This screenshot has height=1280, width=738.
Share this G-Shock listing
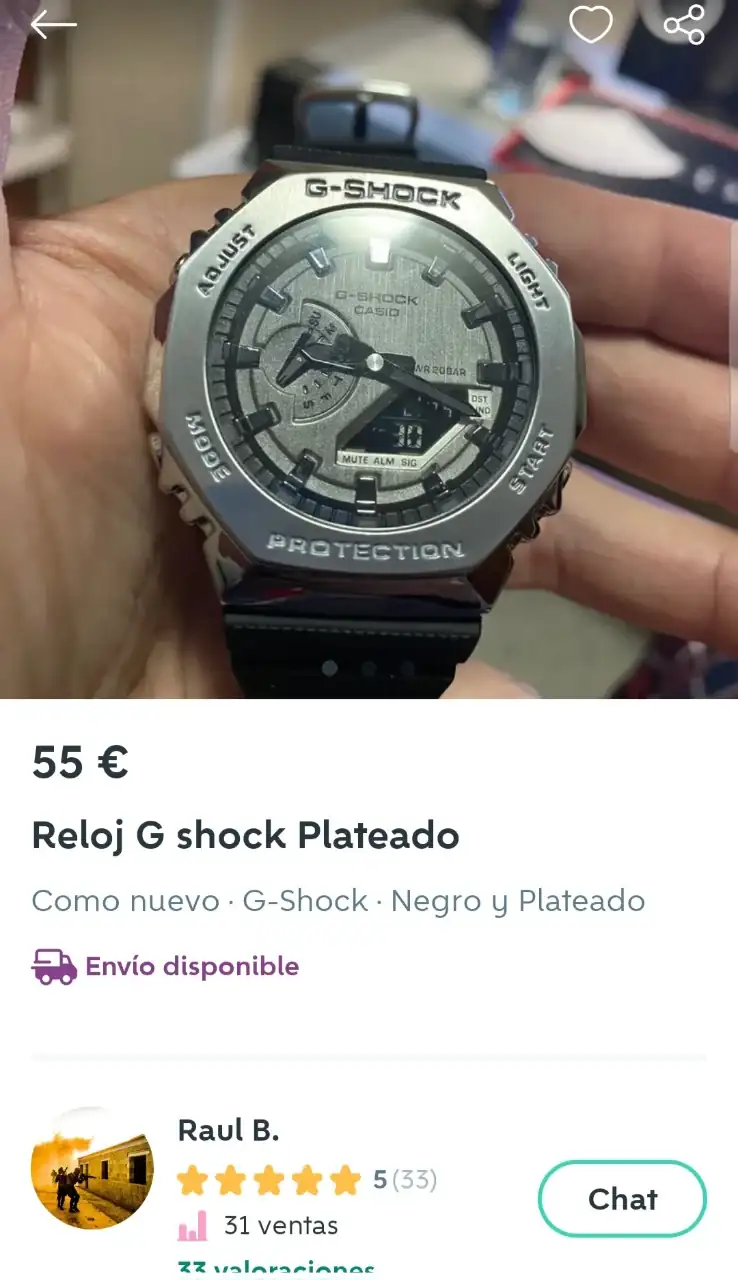(x=684, y=25)
